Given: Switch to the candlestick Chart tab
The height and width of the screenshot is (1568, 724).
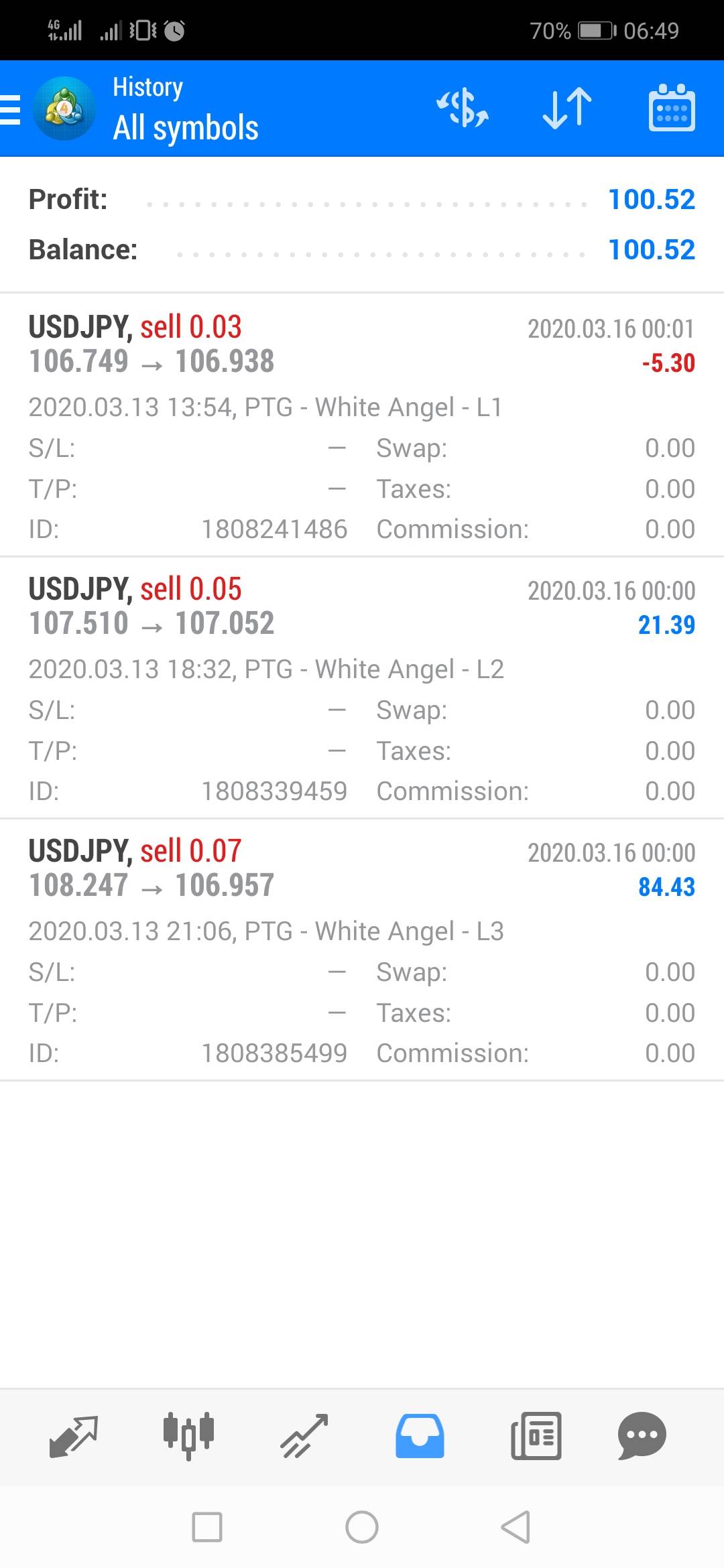Looking at the screenshot, I should [189, 1435].
